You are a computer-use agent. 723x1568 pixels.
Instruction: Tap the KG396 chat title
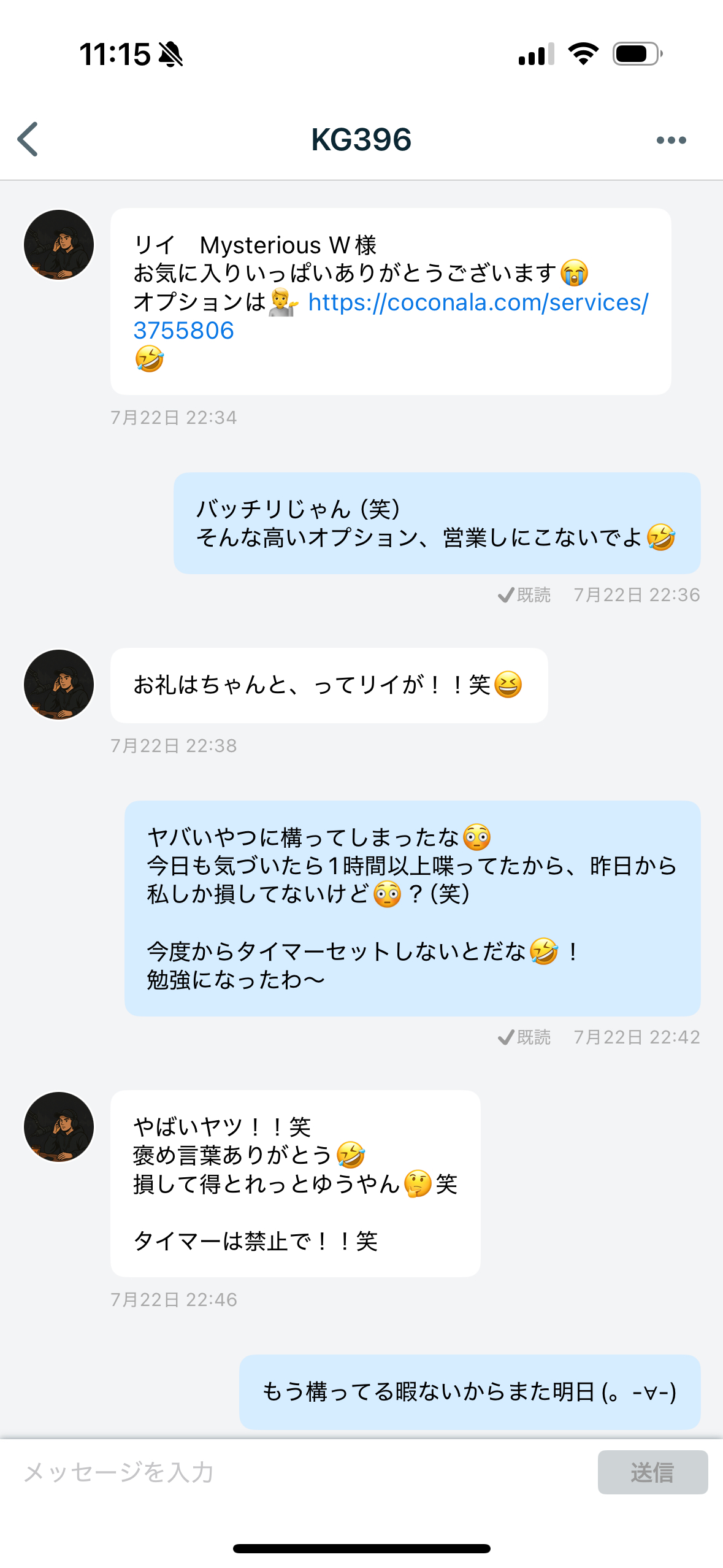[361, 140]
